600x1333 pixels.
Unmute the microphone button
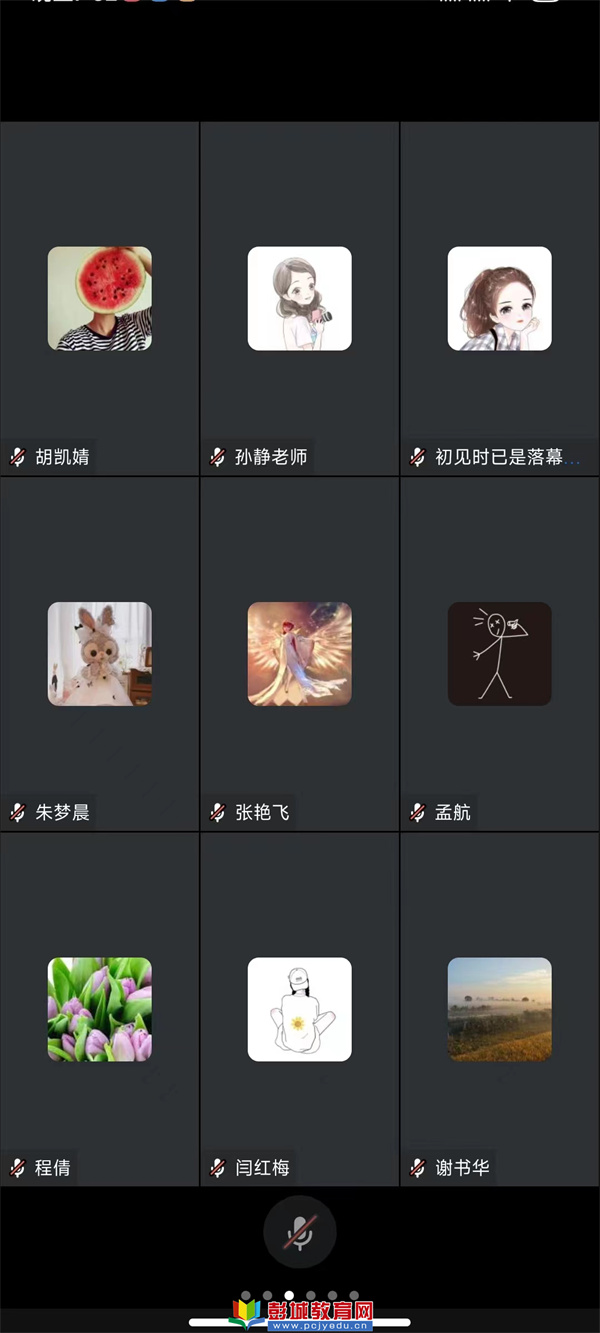[299, 1232]
